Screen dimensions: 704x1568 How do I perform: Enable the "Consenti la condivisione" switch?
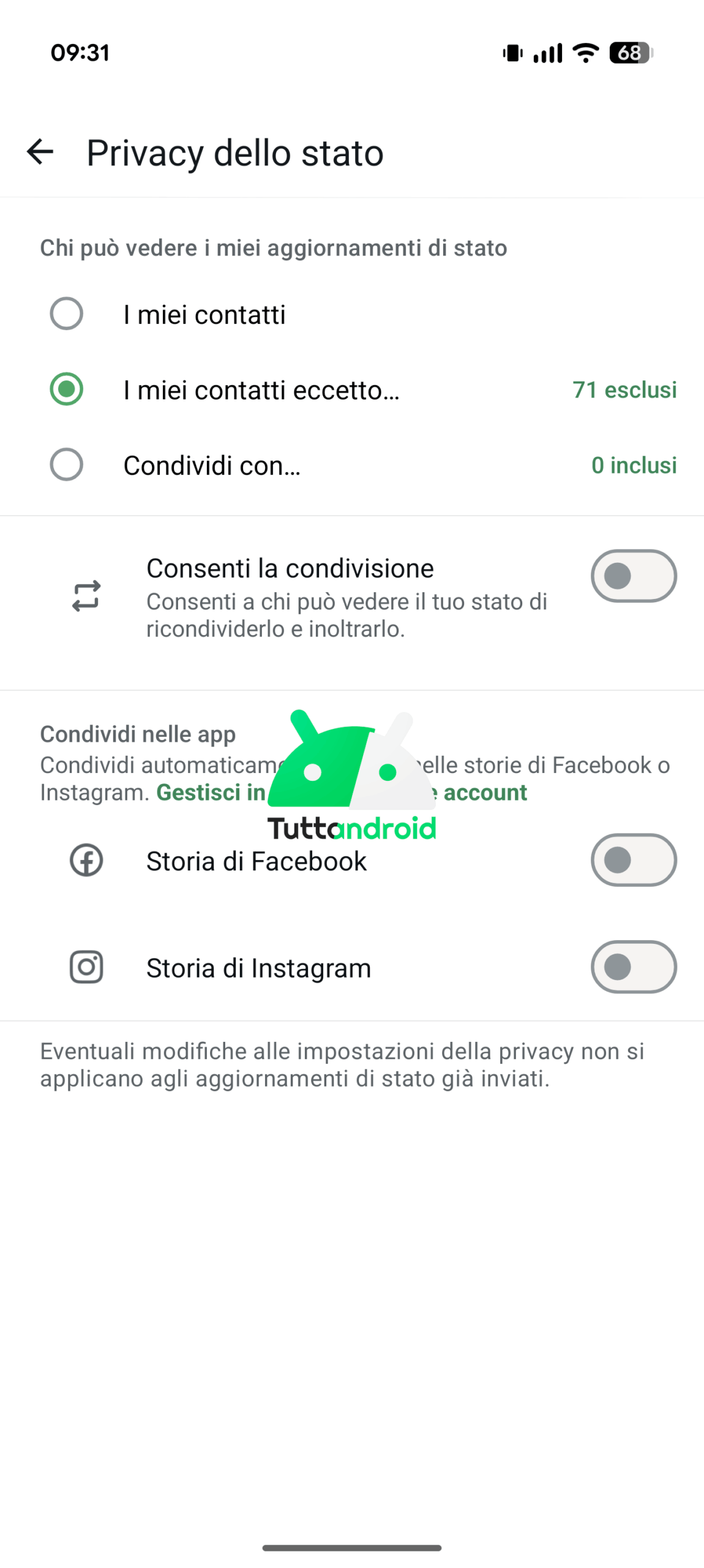coord(634,576)
